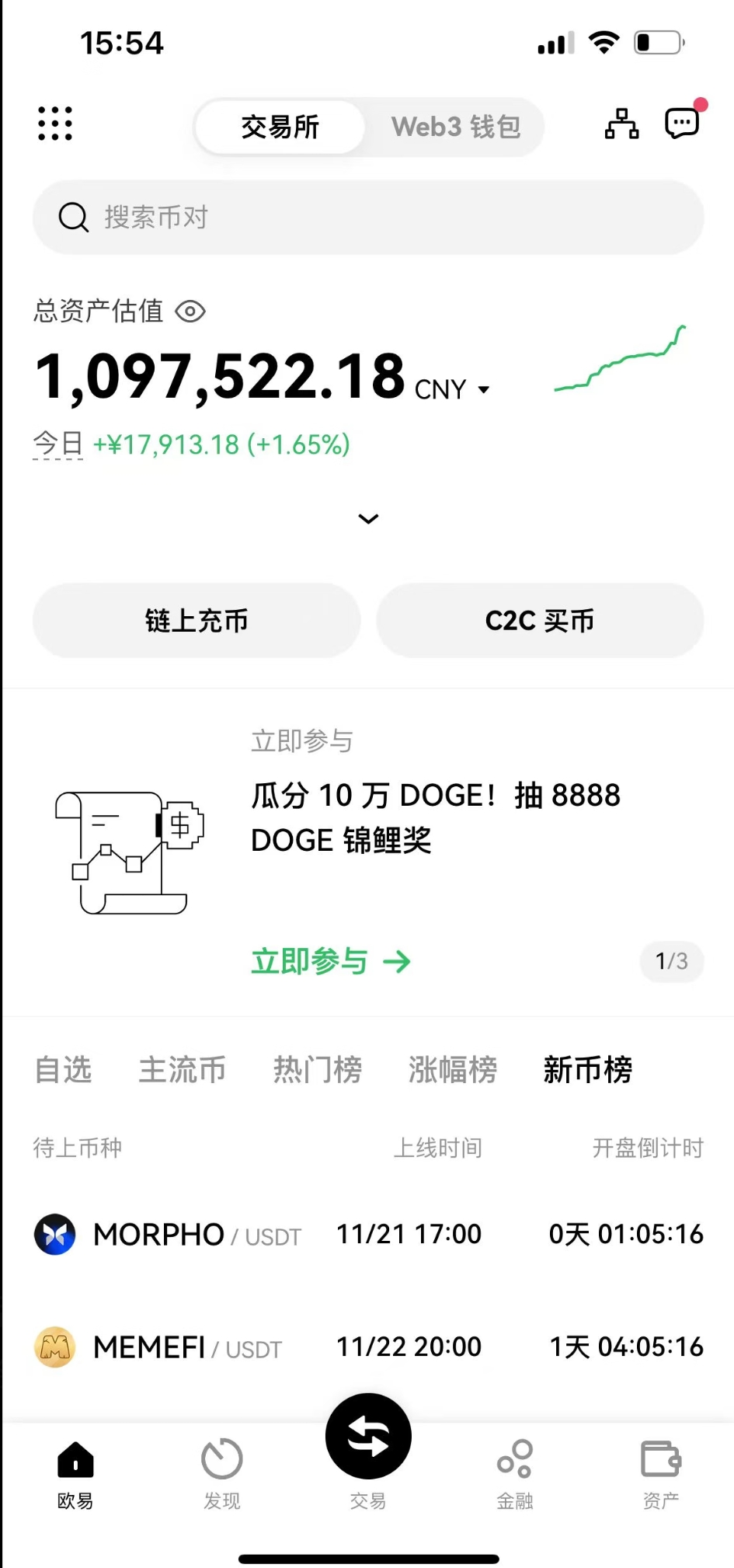Switch to the 主流币 tab
Screen dimensions: 734x1568
[182, 1070]
